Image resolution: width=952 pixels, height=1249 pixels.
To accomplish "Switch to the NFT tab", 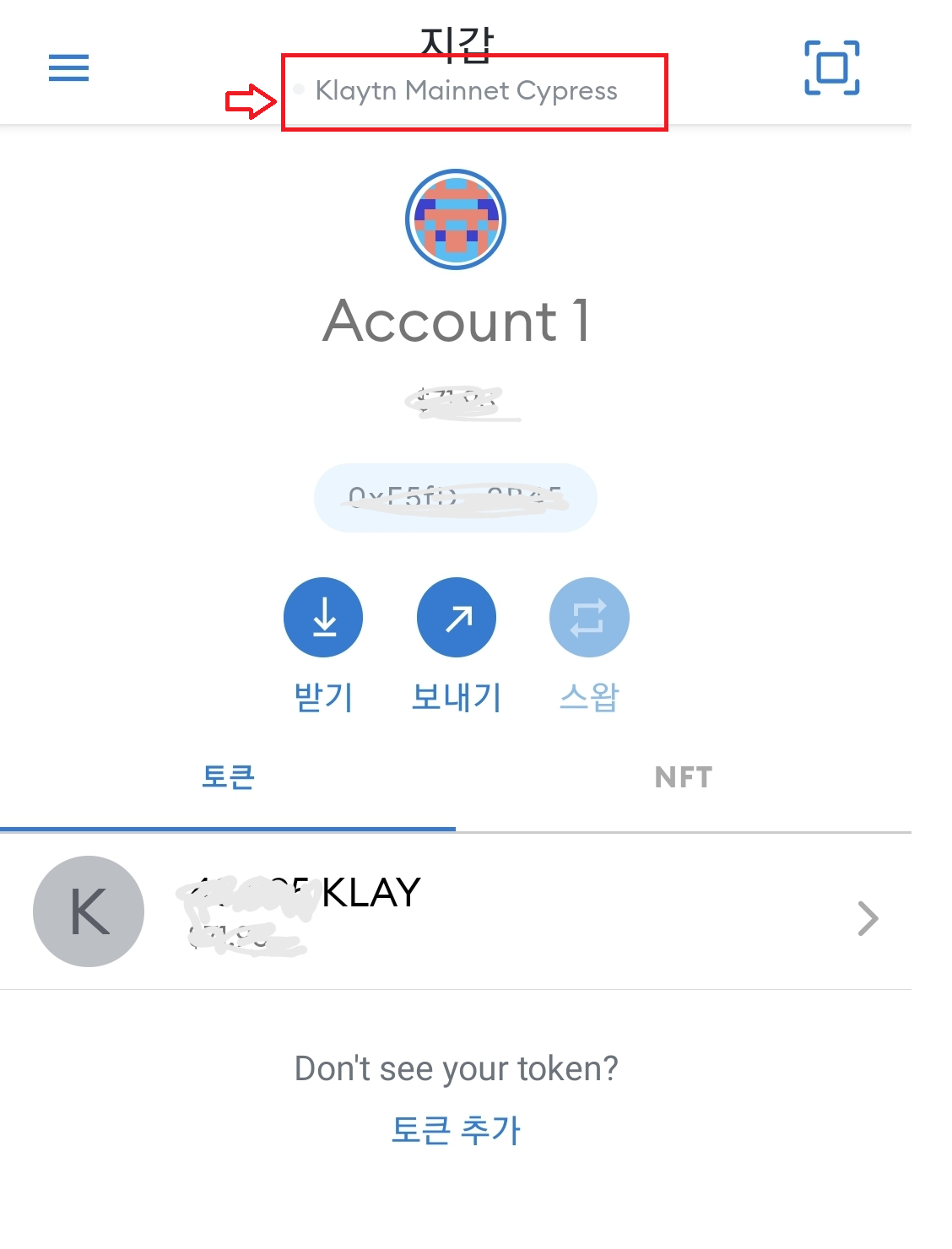I will pos(684,777).
